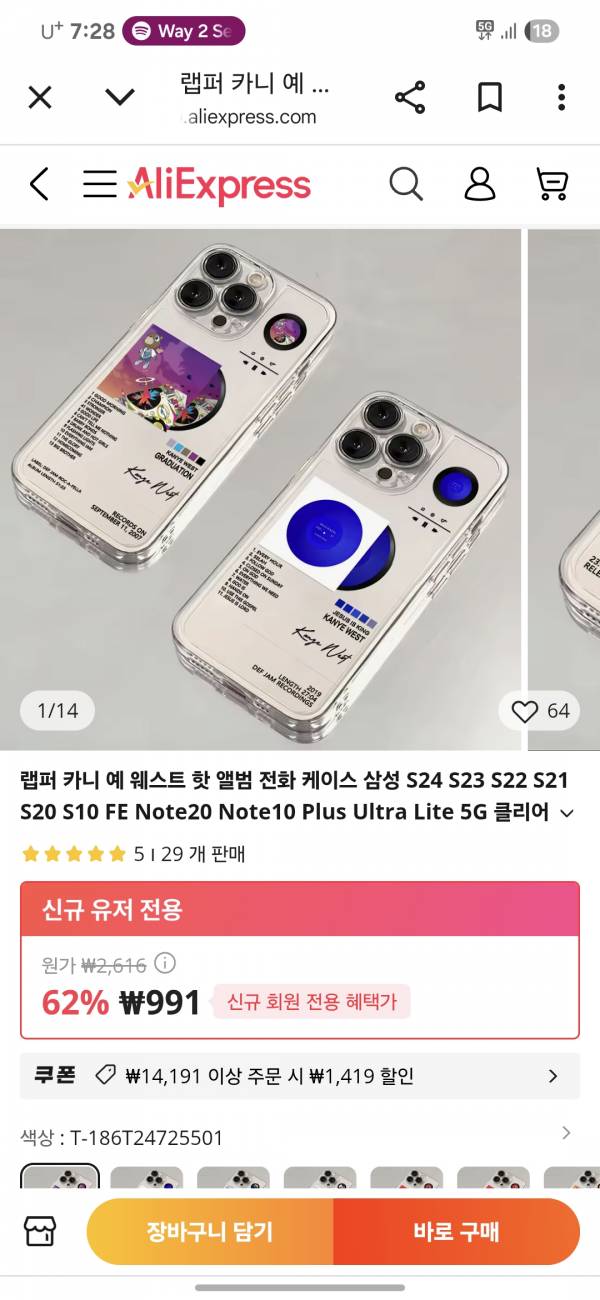Visit the seller store icon
This screenshot has width=600, height=1300.
pyautogui.click(x=40, y=1231)
